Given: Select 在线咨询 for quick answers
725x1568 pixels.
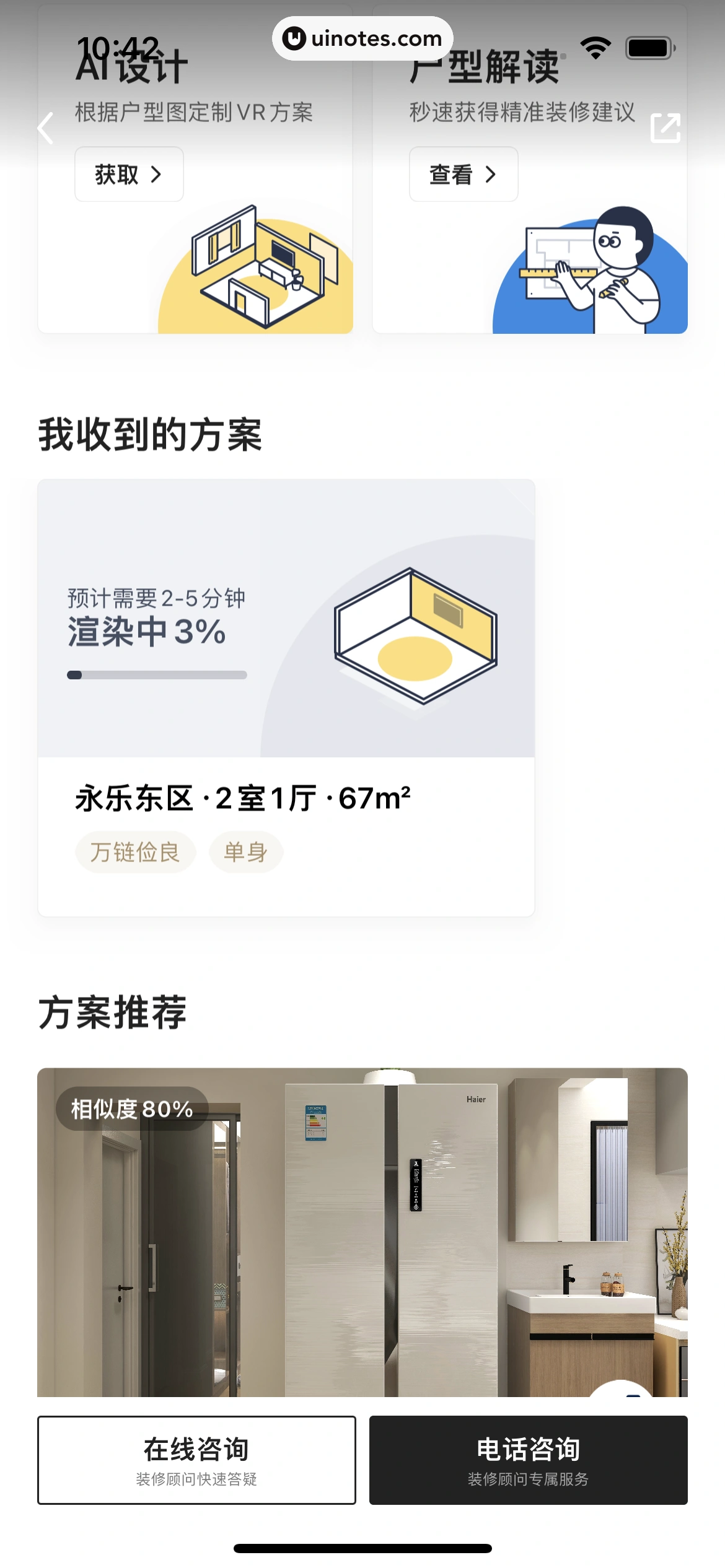Looking at the screenshot, I should 196,1459.
